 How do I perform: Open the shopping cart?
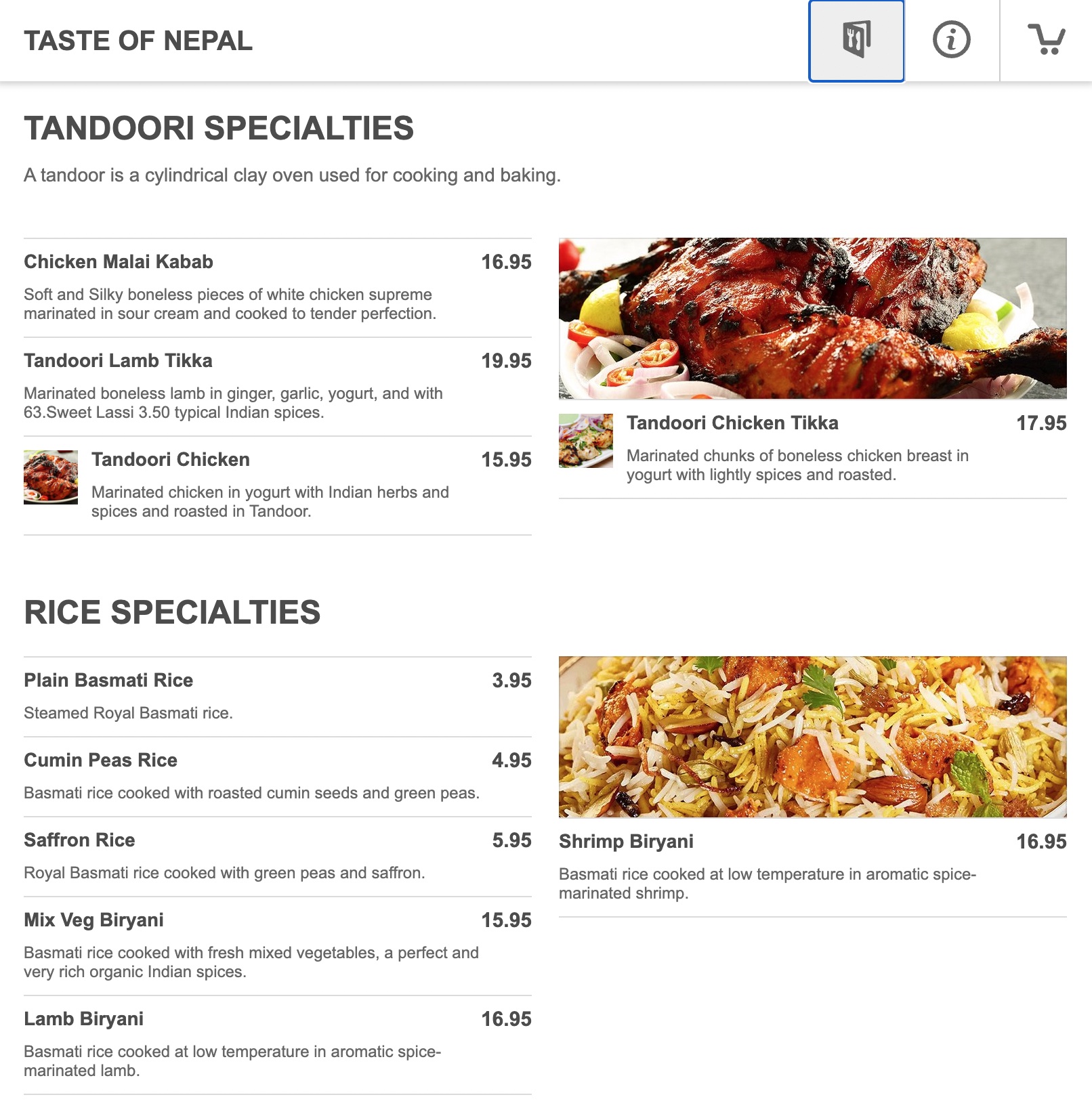1046,41
